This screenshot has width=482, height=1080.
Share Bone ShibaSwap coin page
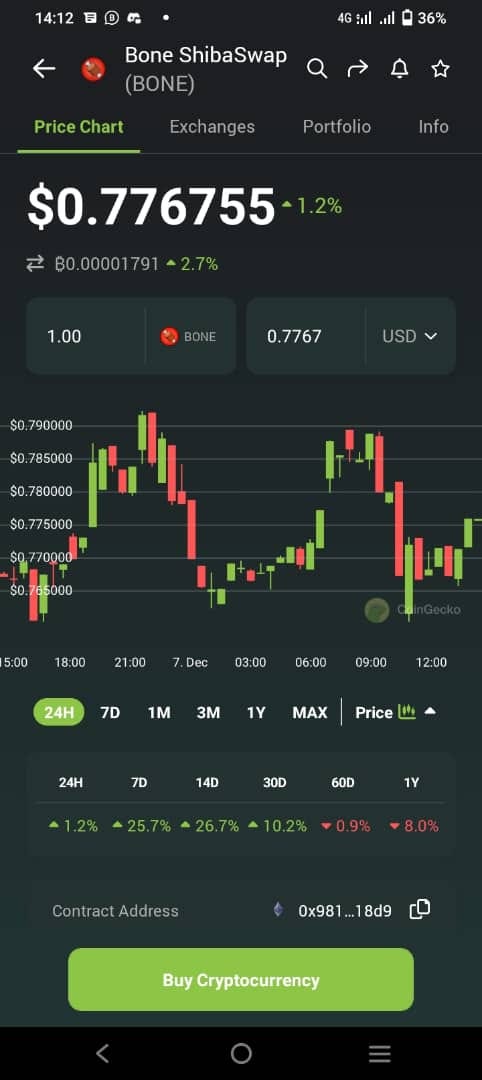click(357, 68)
